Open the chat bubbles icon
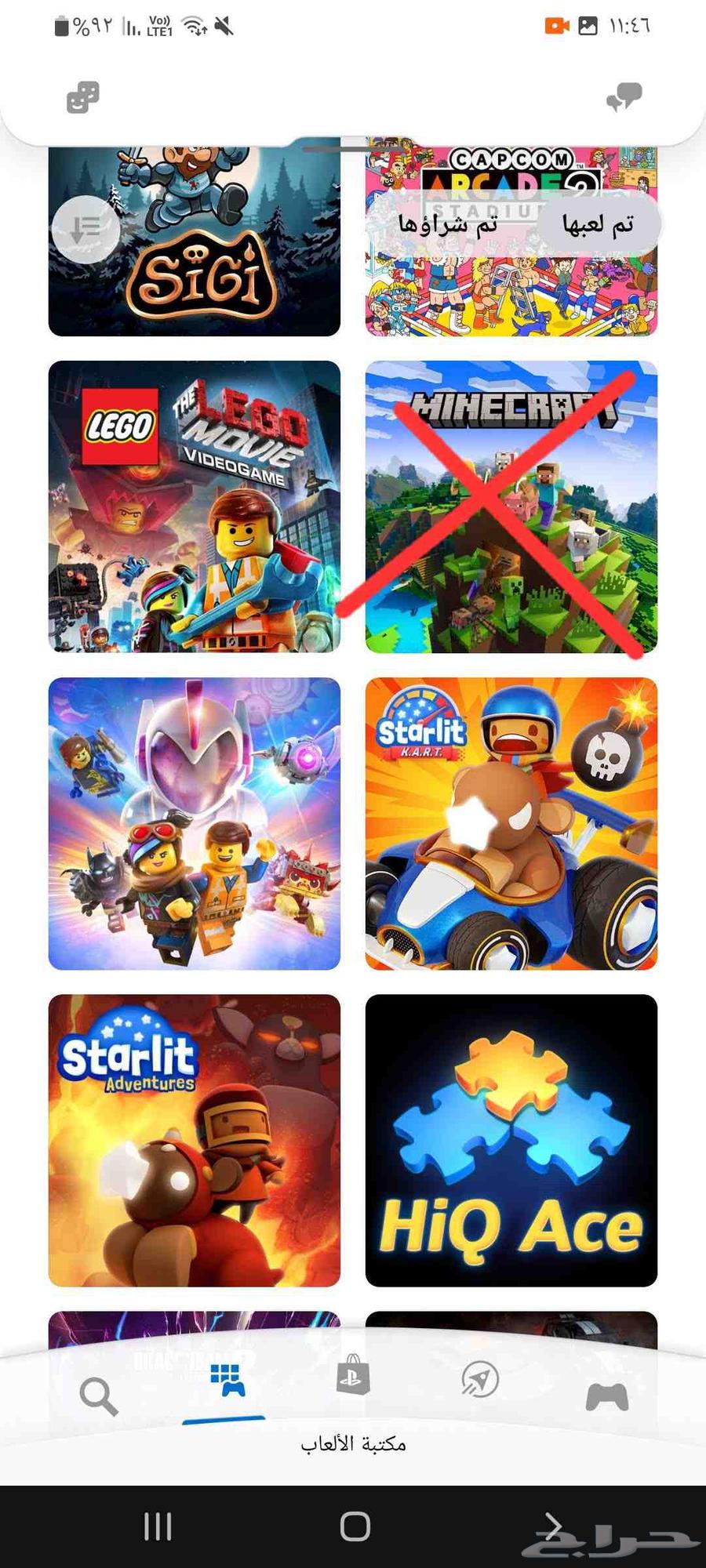 coord(624,97)
